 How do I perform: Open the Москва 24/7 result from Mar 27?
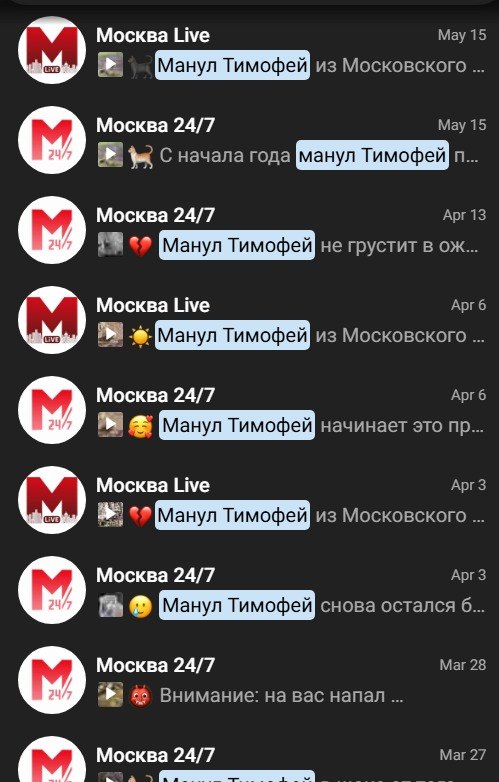pos(249,754)
